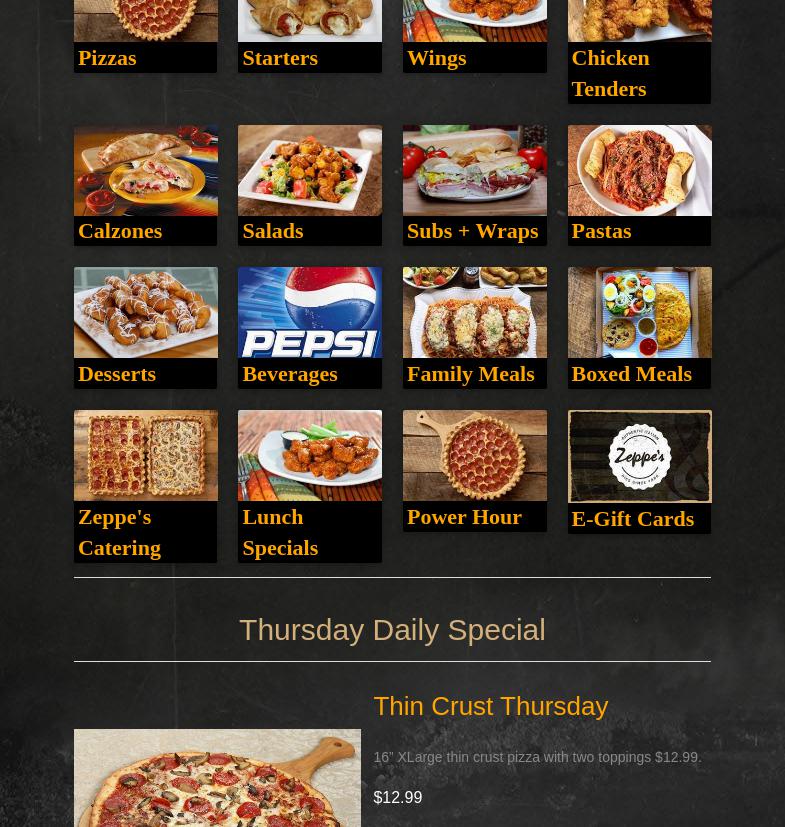The height and width of the screenshot is (827, 785).
Task: Open Family Meals
Action: click(x=474, y=327)
